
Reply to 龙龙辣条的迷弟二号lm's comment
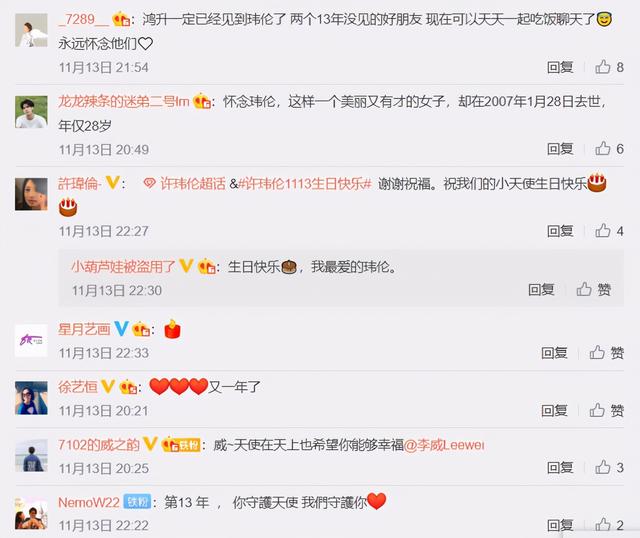(x=560, y=149)
